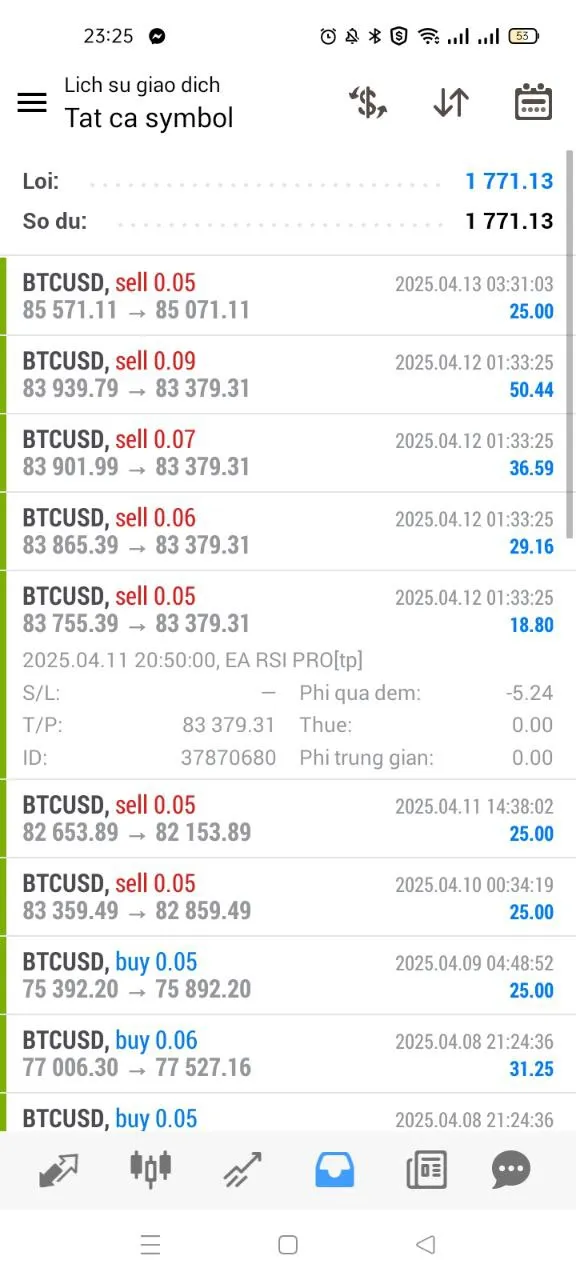
Task: Expand the BTCUSD buy 0.06 trade
Action: pos(288,1054)
